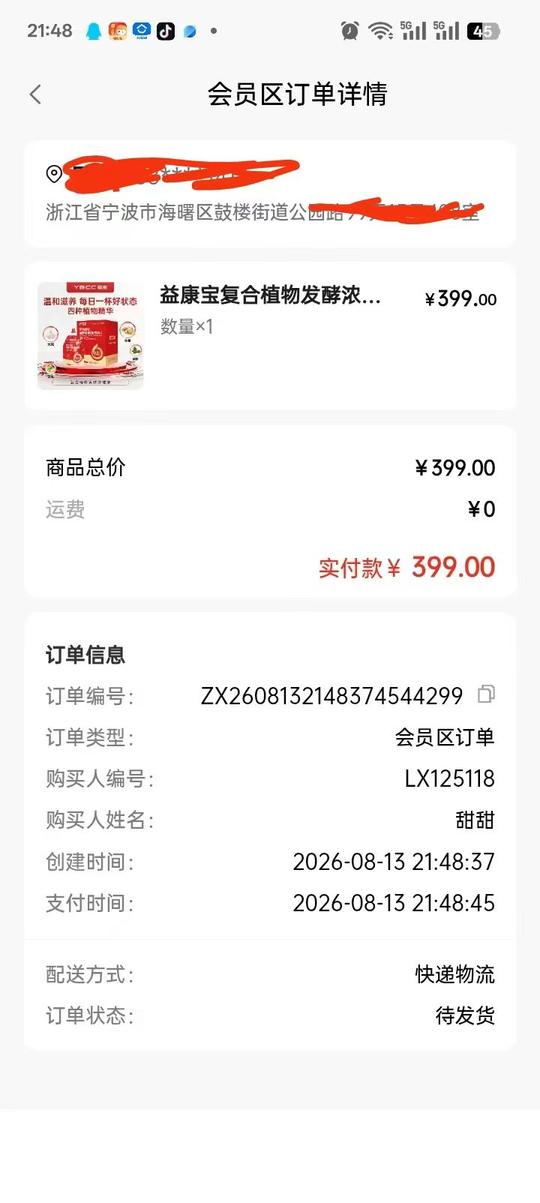Copy the order number ZX2608132148374544299
The height and width of the screenshot is (1203, 540).
point(487,694)
